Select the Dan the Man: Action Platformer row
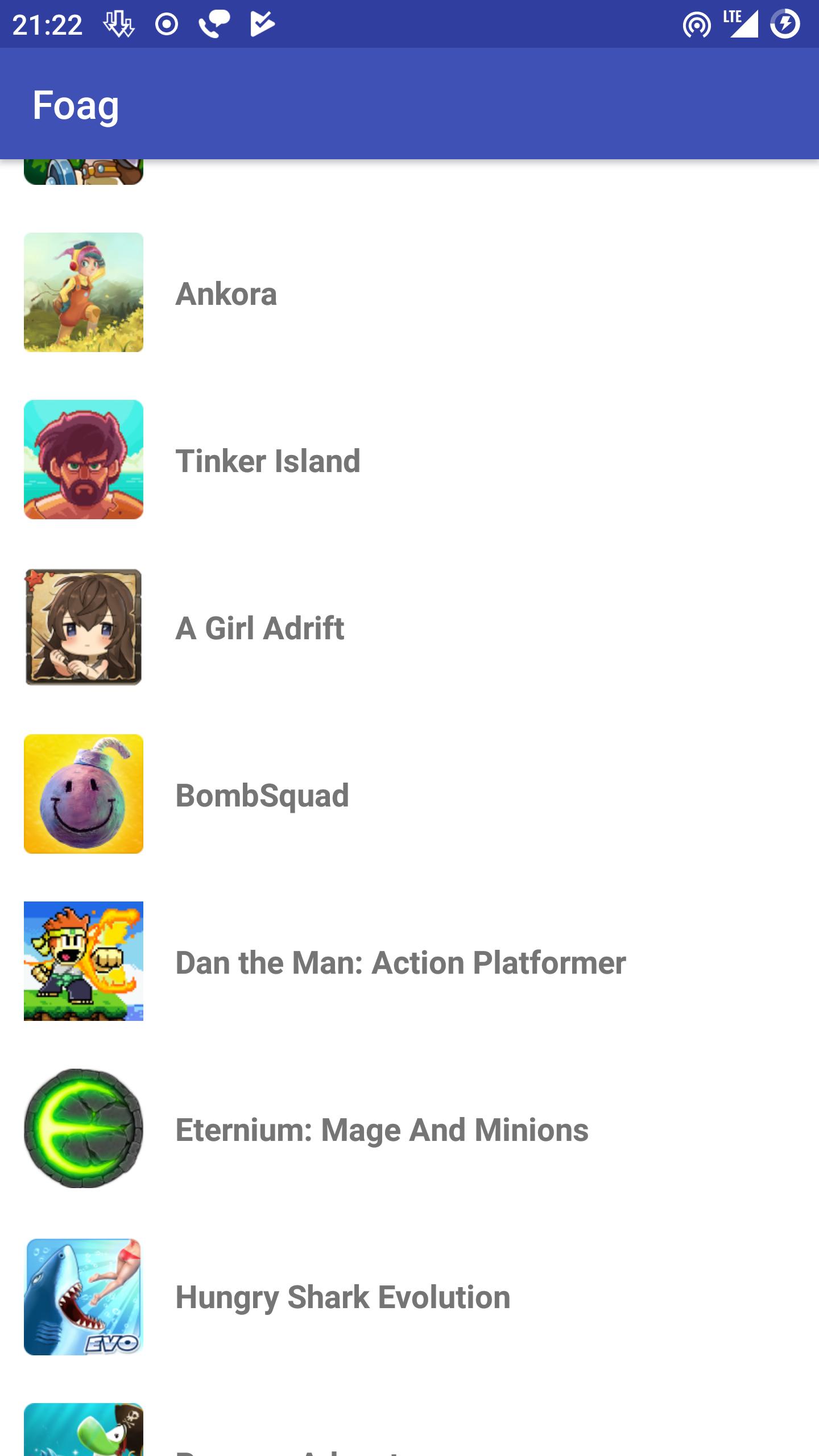 [x=400, y=961]
